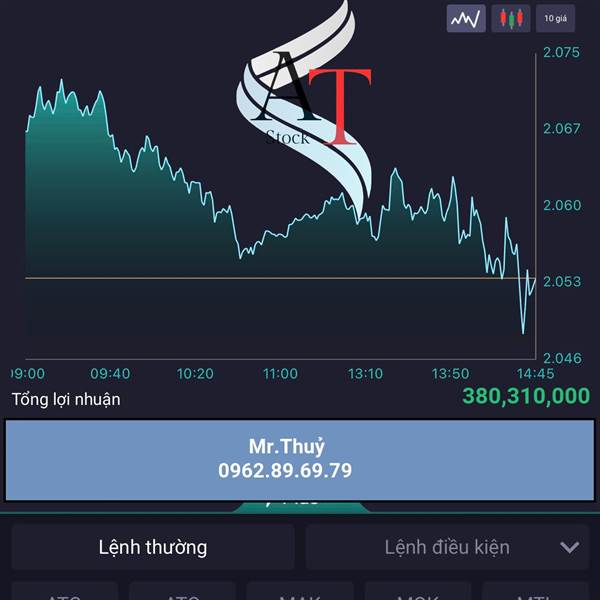Viewport: 600px width, 600px height.
Task: Choose the MOK order type
Action: [418, 592]
